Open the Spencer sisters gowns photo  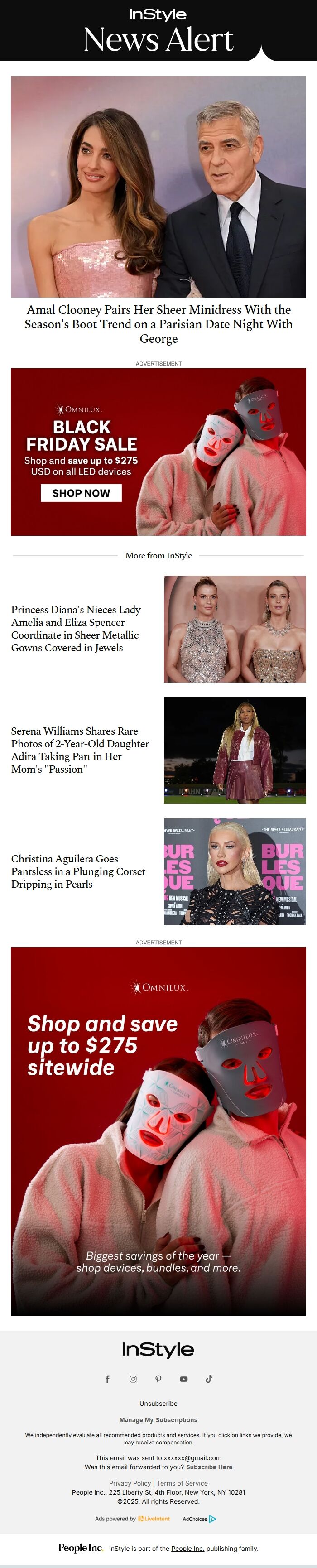click(x=235, y=629)
